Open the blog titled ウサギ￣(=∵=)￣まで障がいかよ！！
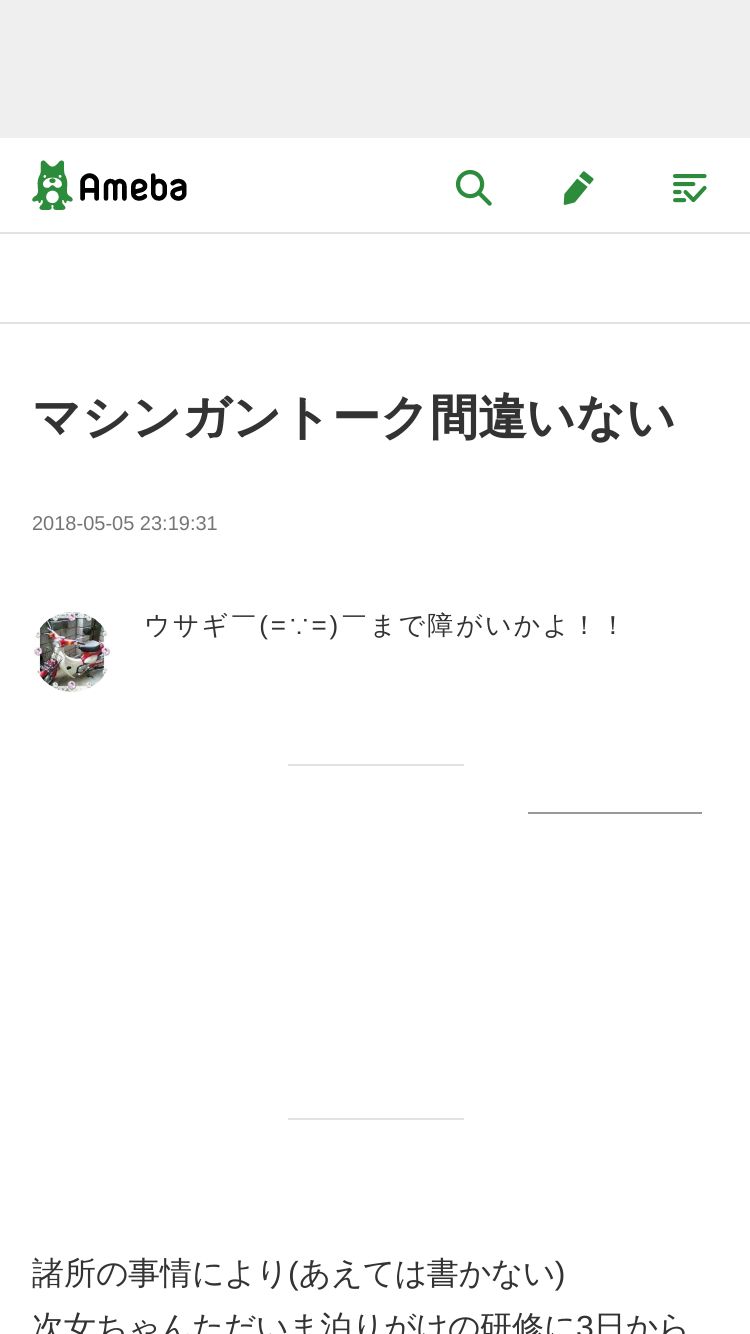The image size is (750, 1334). (384, 626)
